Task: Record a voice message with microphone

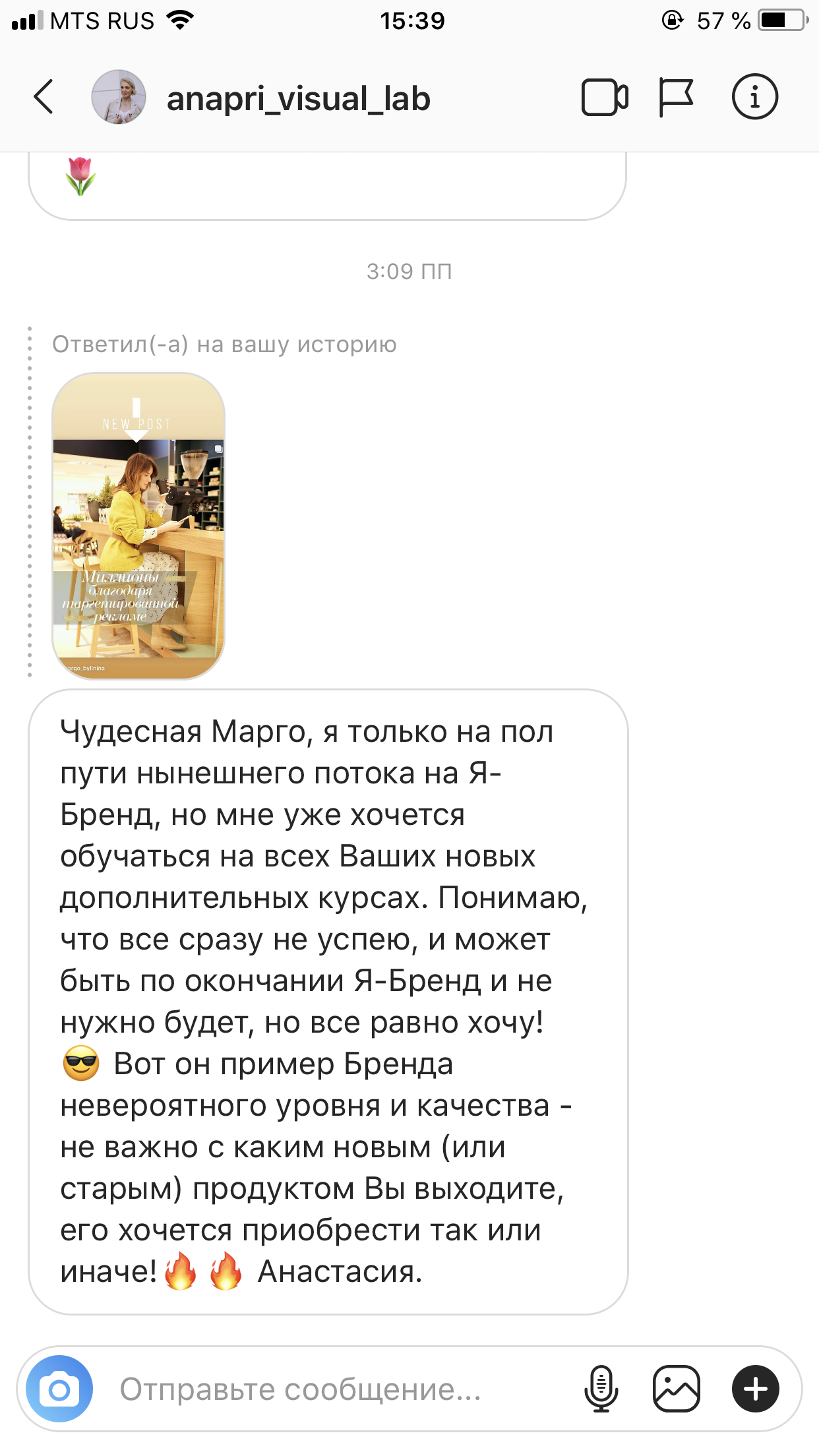Action: click(601, 1389)
